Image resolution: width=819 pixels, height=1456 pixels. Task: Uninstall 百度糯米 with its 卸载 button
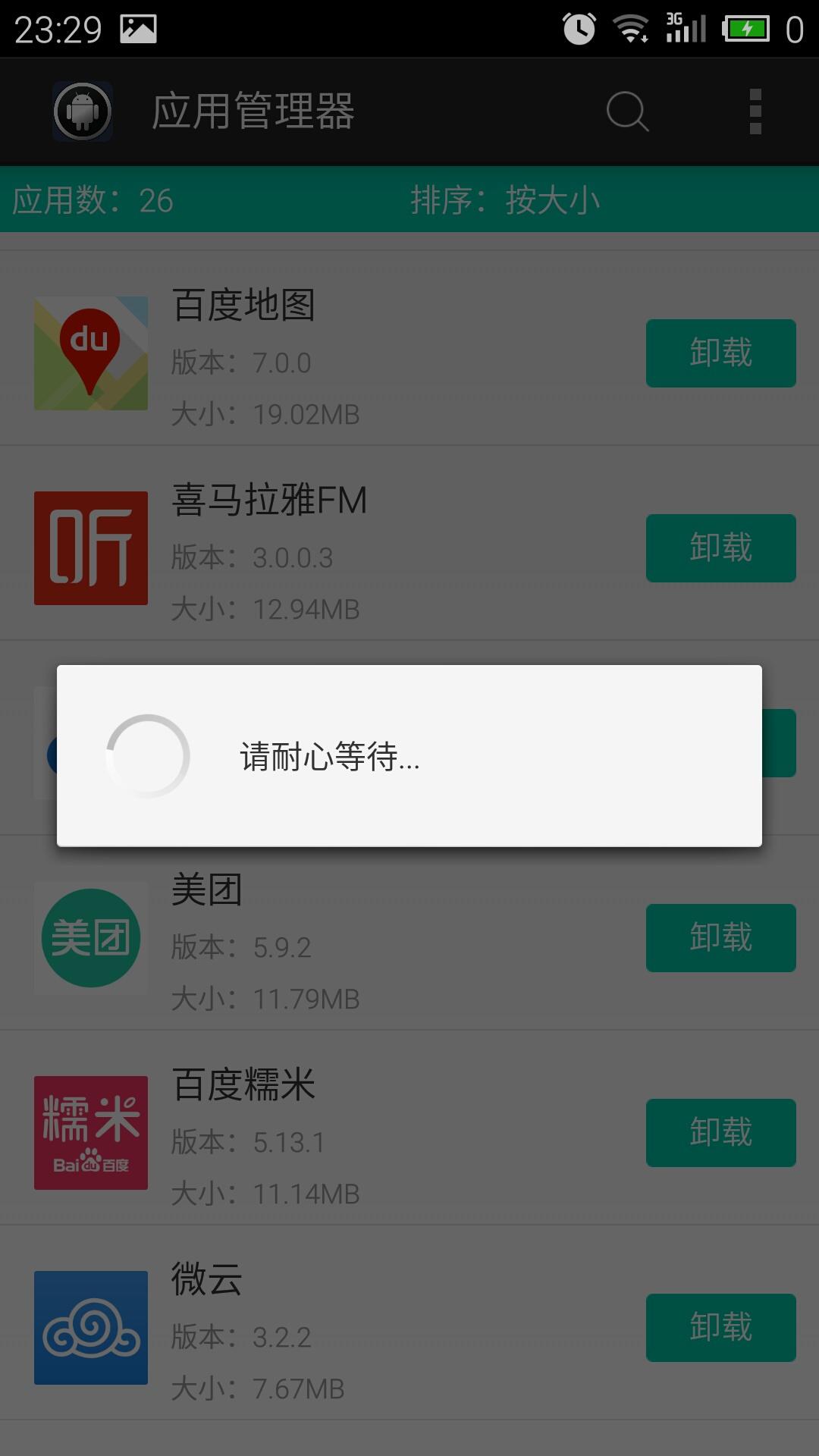pyautogui.click(x=720, y=1133)
